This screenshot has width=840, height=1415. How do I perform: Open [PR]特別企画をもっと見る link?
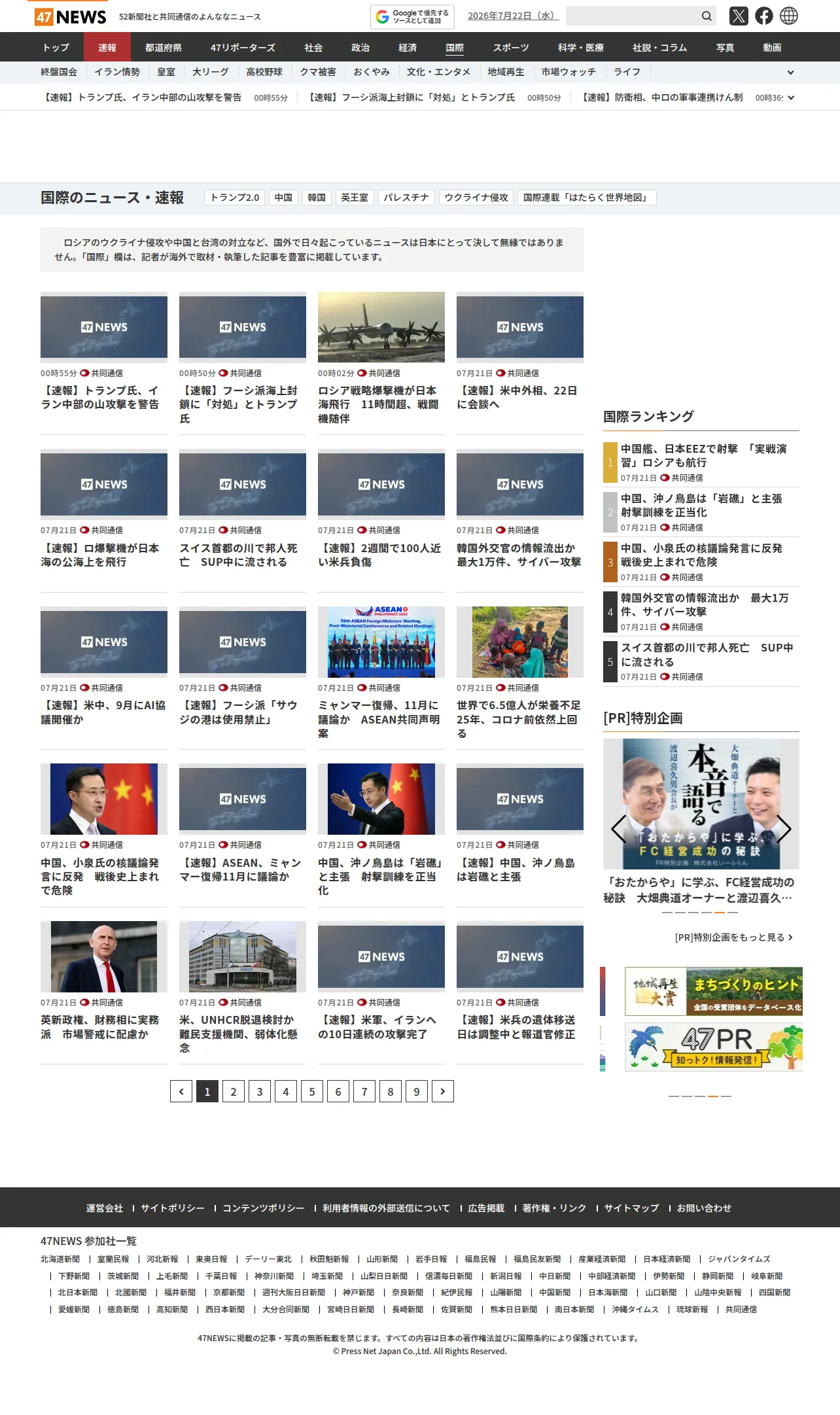[734, 937]
